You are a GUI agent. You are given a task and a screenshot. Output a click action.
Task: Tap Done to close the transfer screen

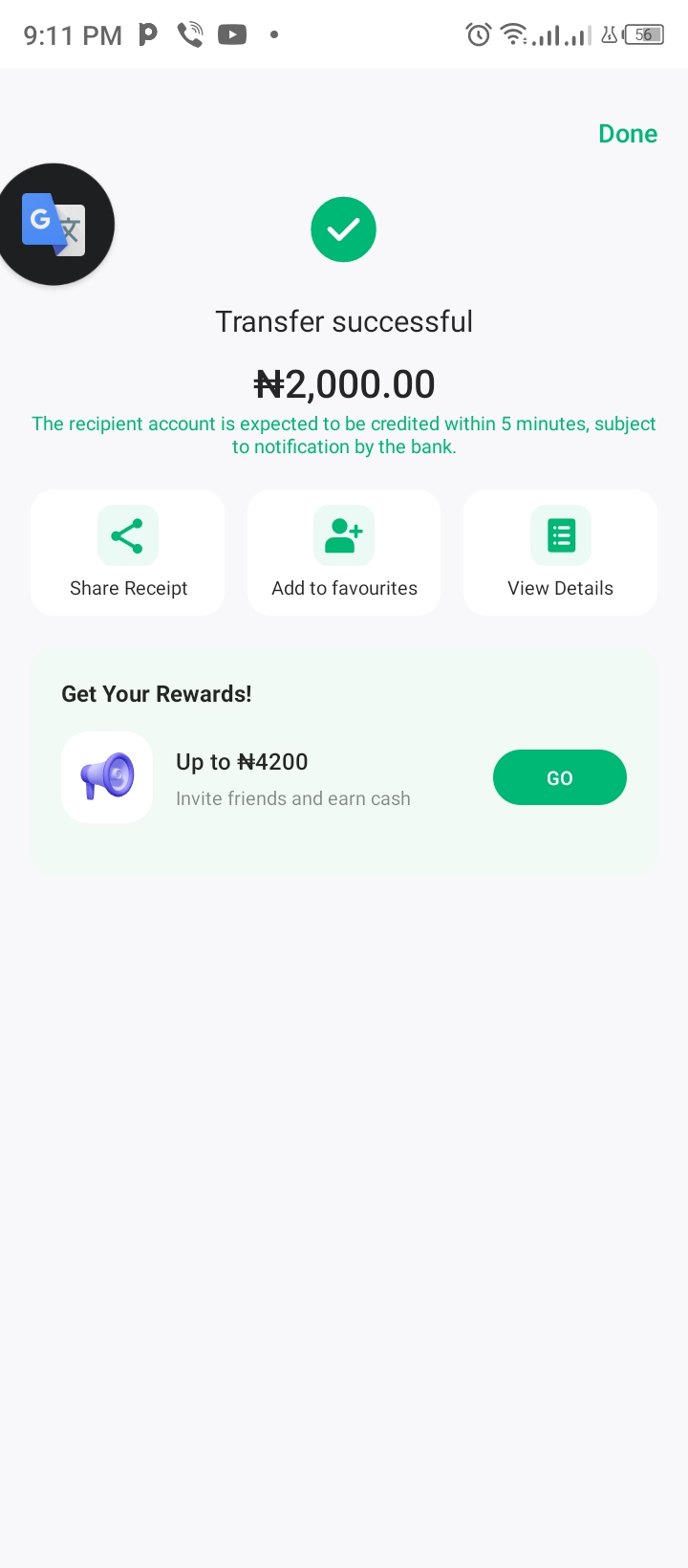pyautogui.click(x=628, y=134)
